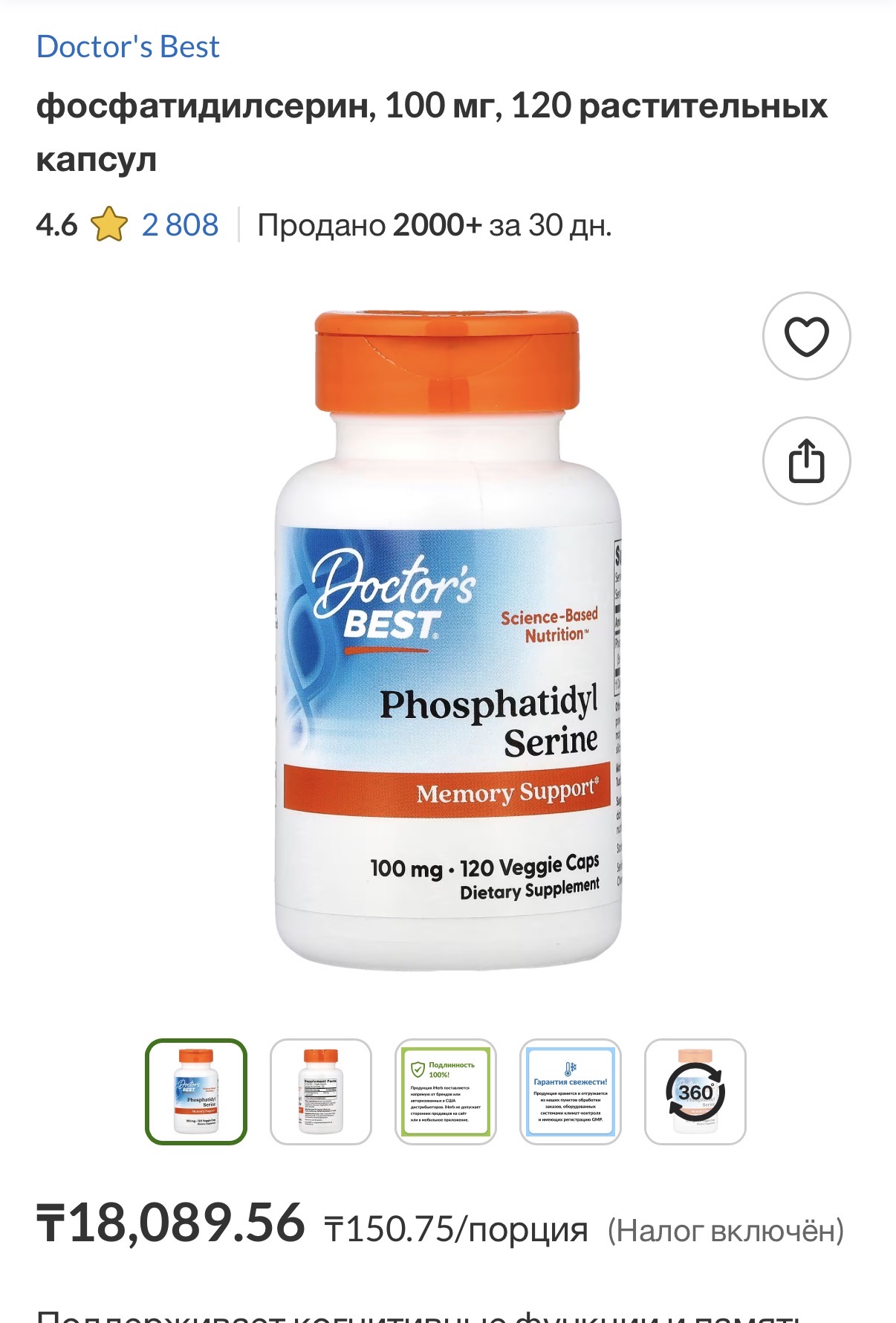Open the 360° product view
The image size is (896, 1323).
695,1091
